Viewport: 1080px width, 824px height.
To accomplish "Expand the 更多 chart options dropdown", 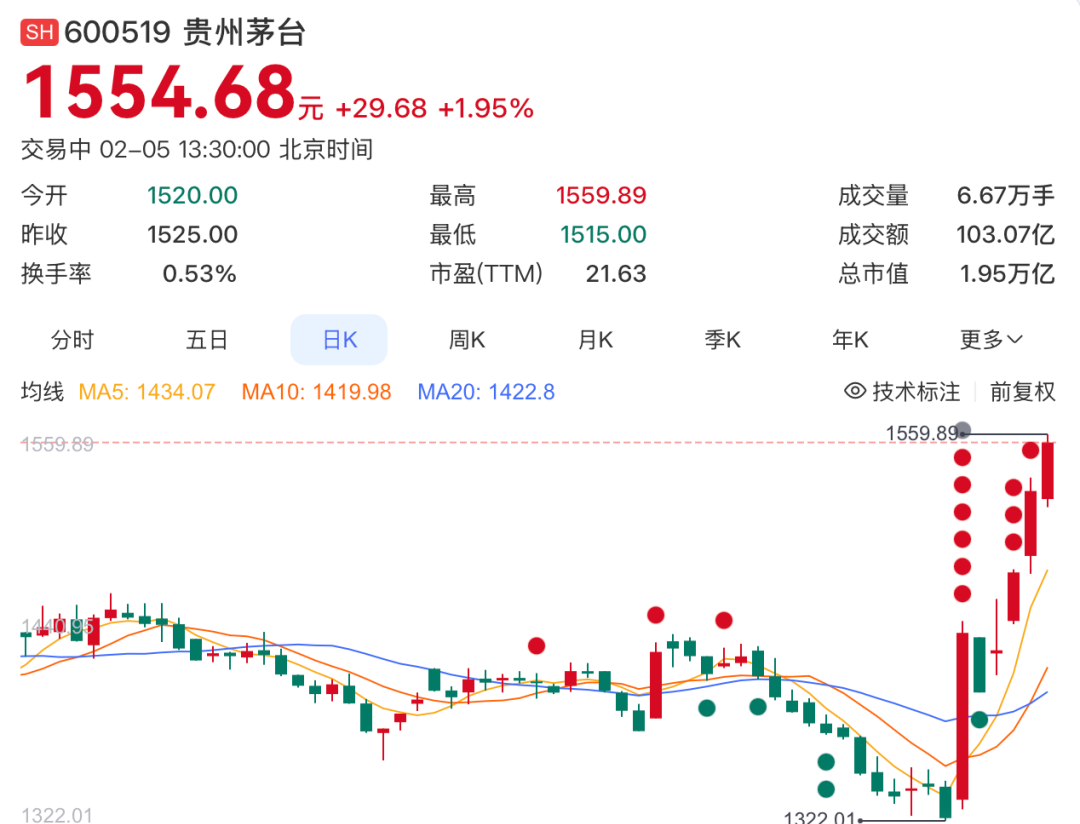I will (991, 340).
